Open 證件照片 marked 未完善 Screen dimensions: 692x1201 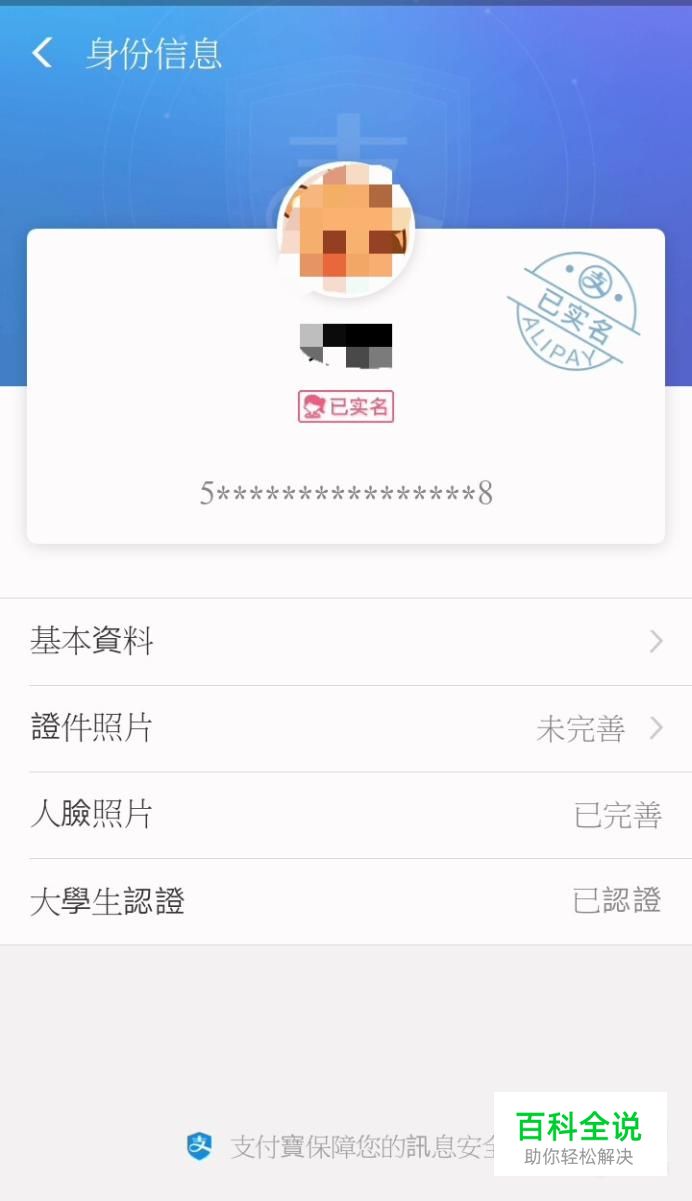(x=346, y=729)
